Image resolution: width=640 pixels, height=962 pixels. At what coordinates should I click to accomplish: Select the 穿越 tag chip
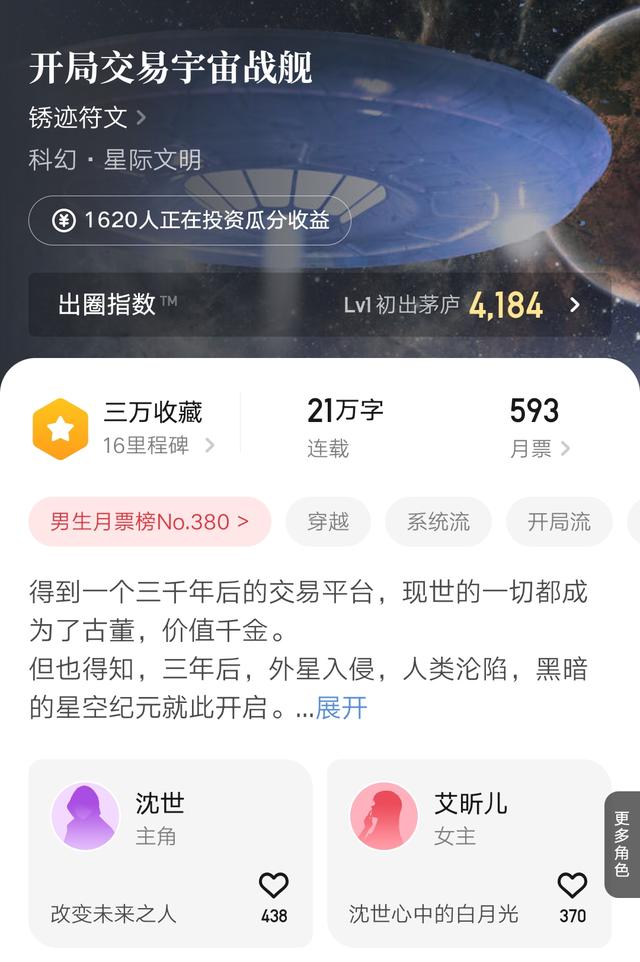tap(328, 522)
